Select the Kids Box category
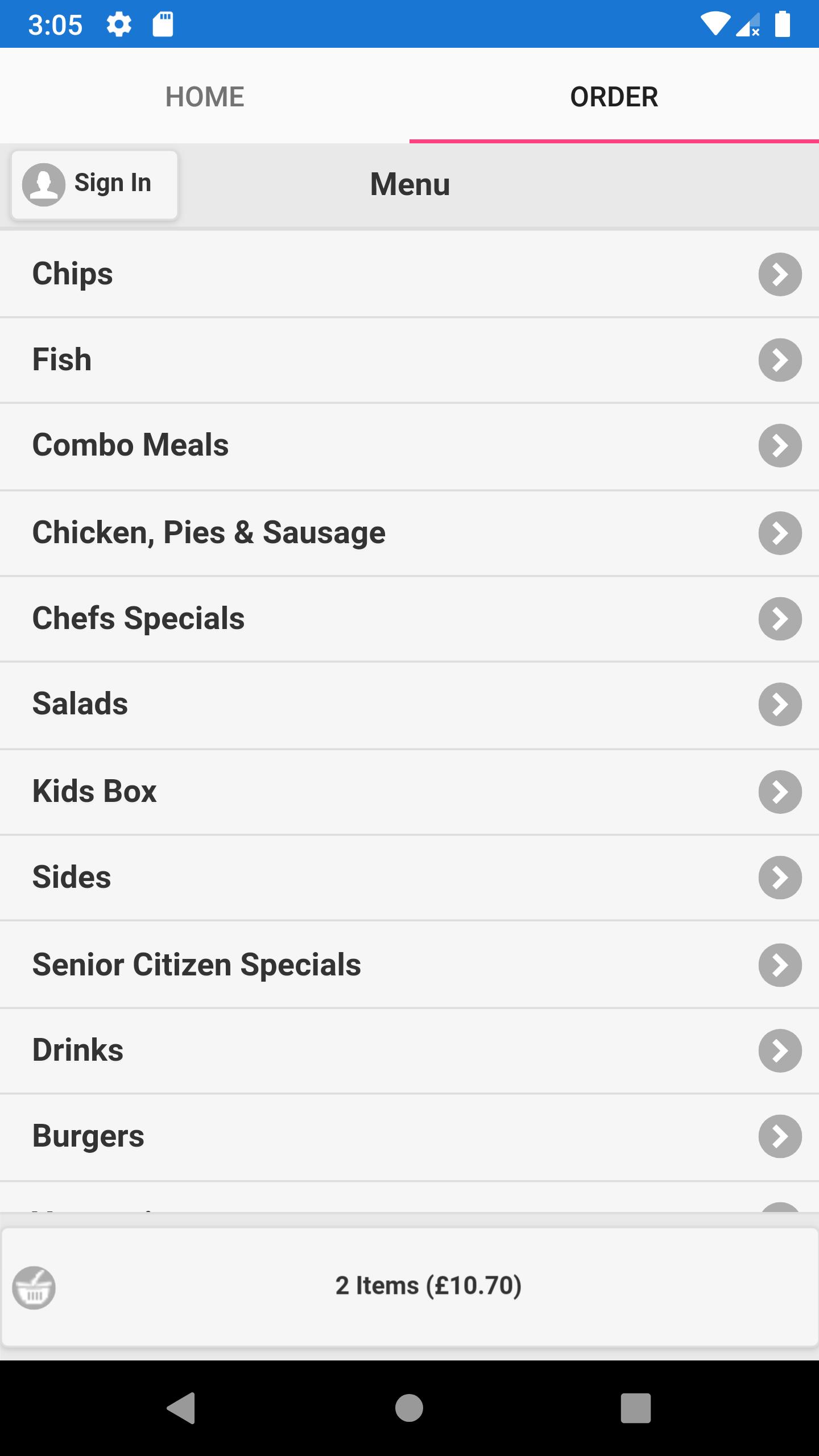 click(x=409, y=792)
